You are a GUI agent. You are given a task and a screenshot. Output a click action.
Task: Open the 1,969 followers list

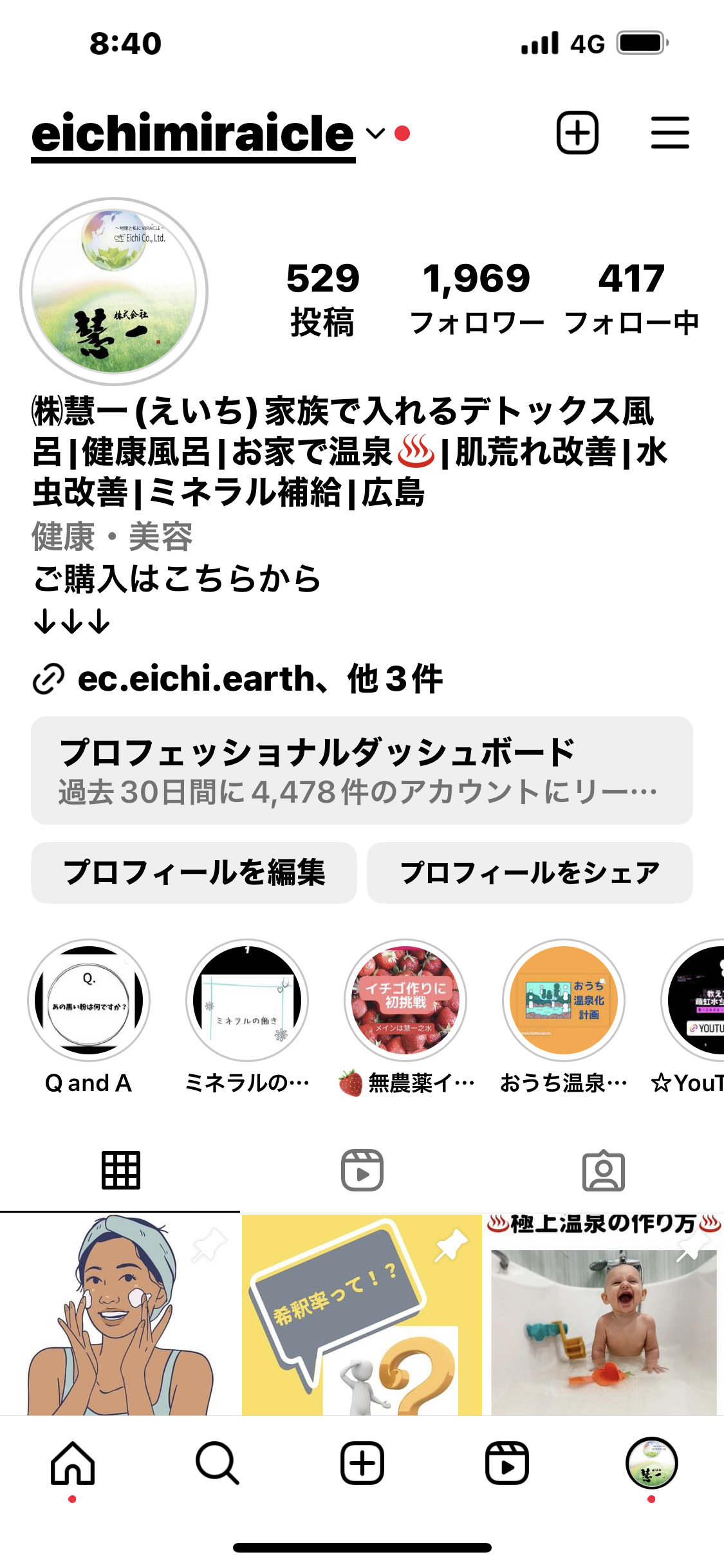tap(476, 297)
